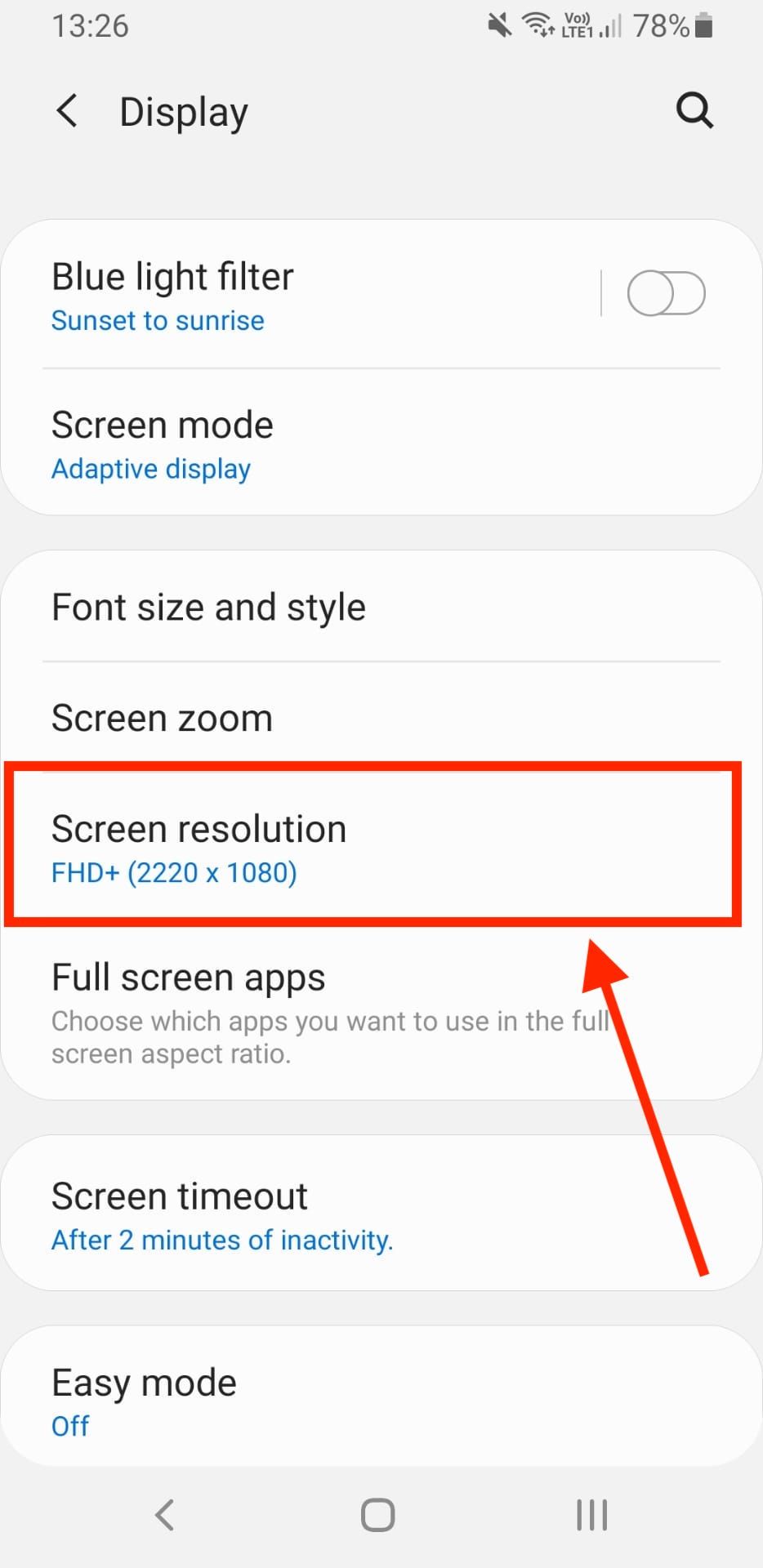The image size is (763, 1568).
Task: Open Blue light filter settings
Action: click(286, 296)
